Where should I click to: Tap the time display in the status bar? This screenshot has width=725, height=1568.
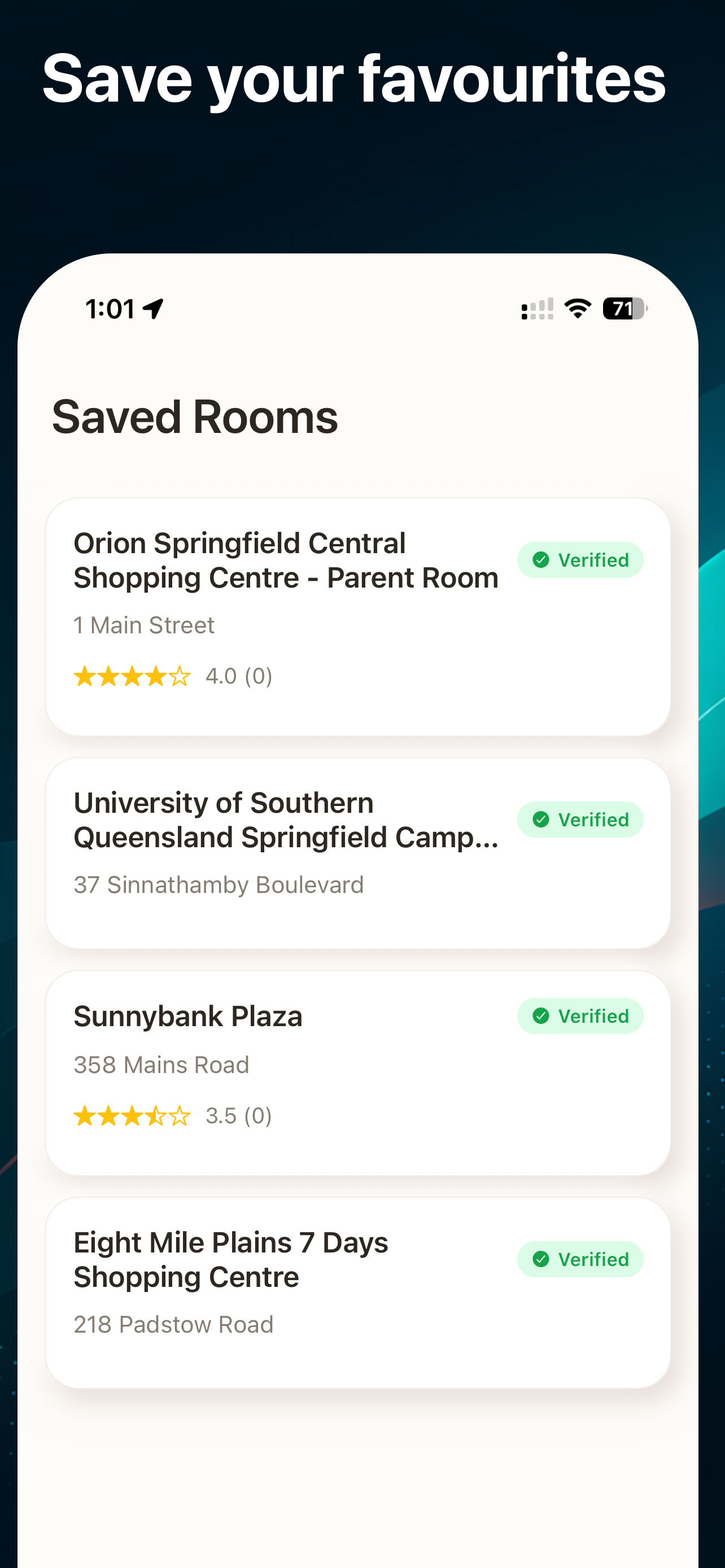pos(110,309)
